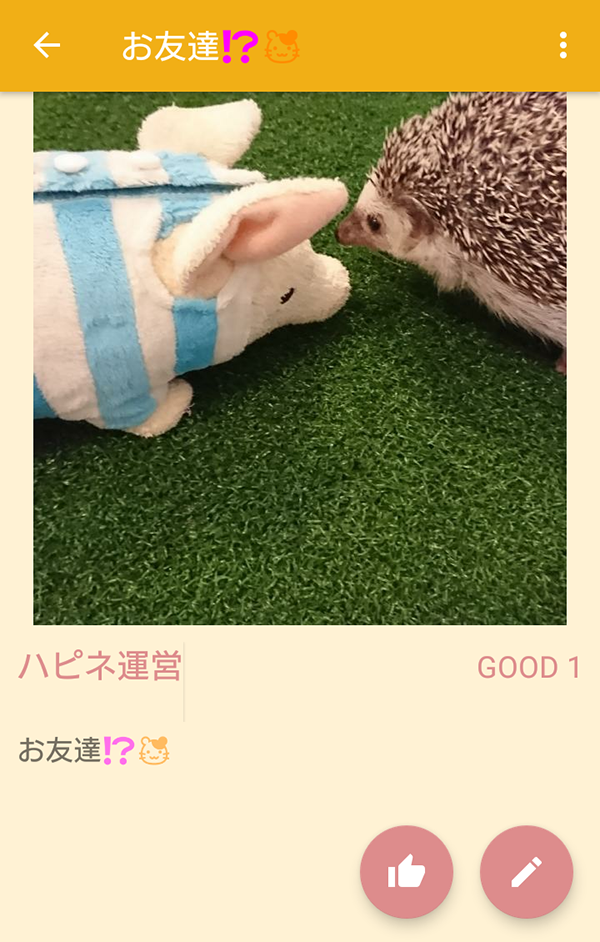Give a GOOD with thumbs-up button
This screenshot has height=942, width=600.
(406, 872)
